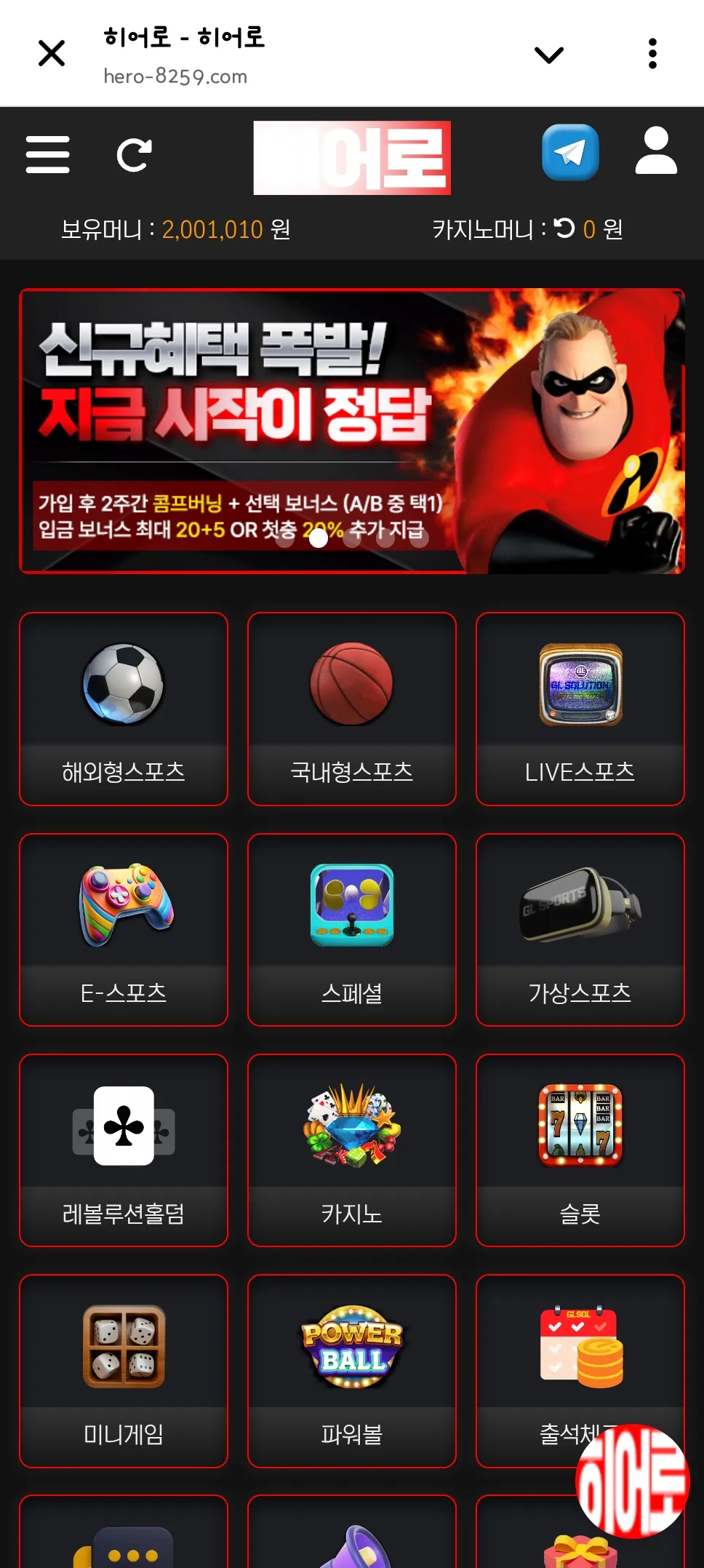Open the browser overflow menu
The image size is (704, 1568).
coord(652,54)
